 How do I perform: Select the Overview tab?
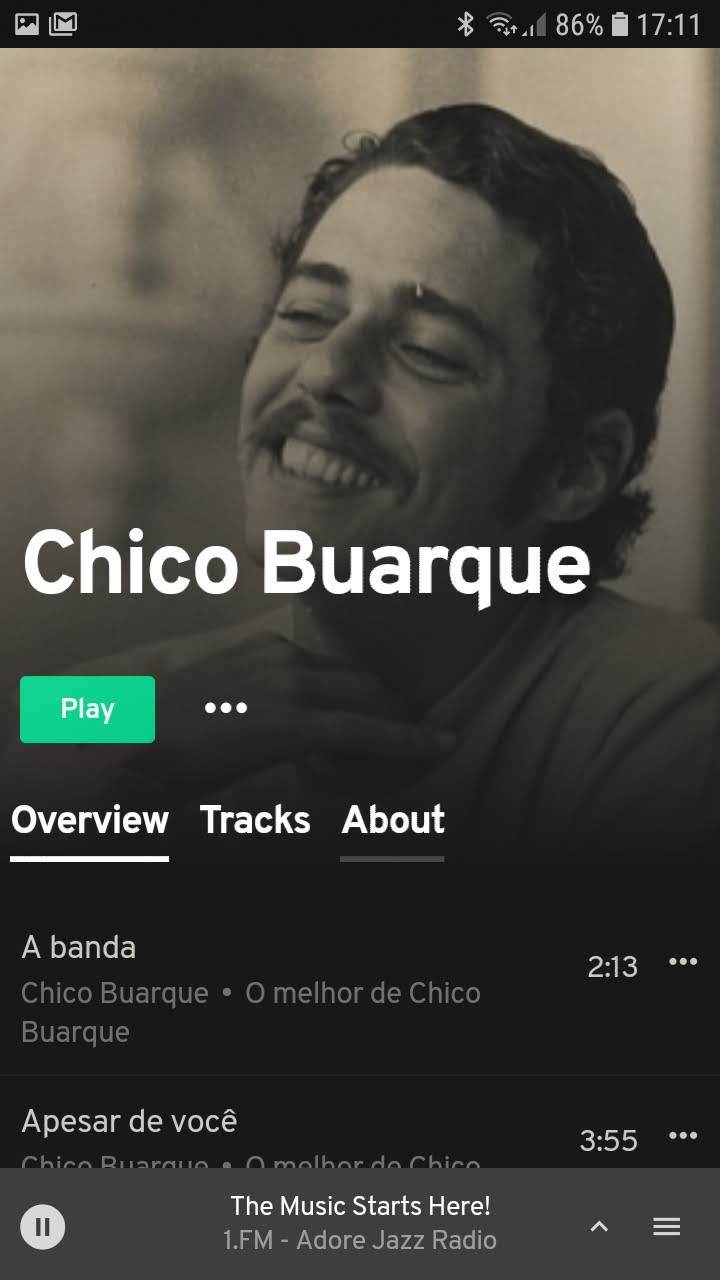89,820
